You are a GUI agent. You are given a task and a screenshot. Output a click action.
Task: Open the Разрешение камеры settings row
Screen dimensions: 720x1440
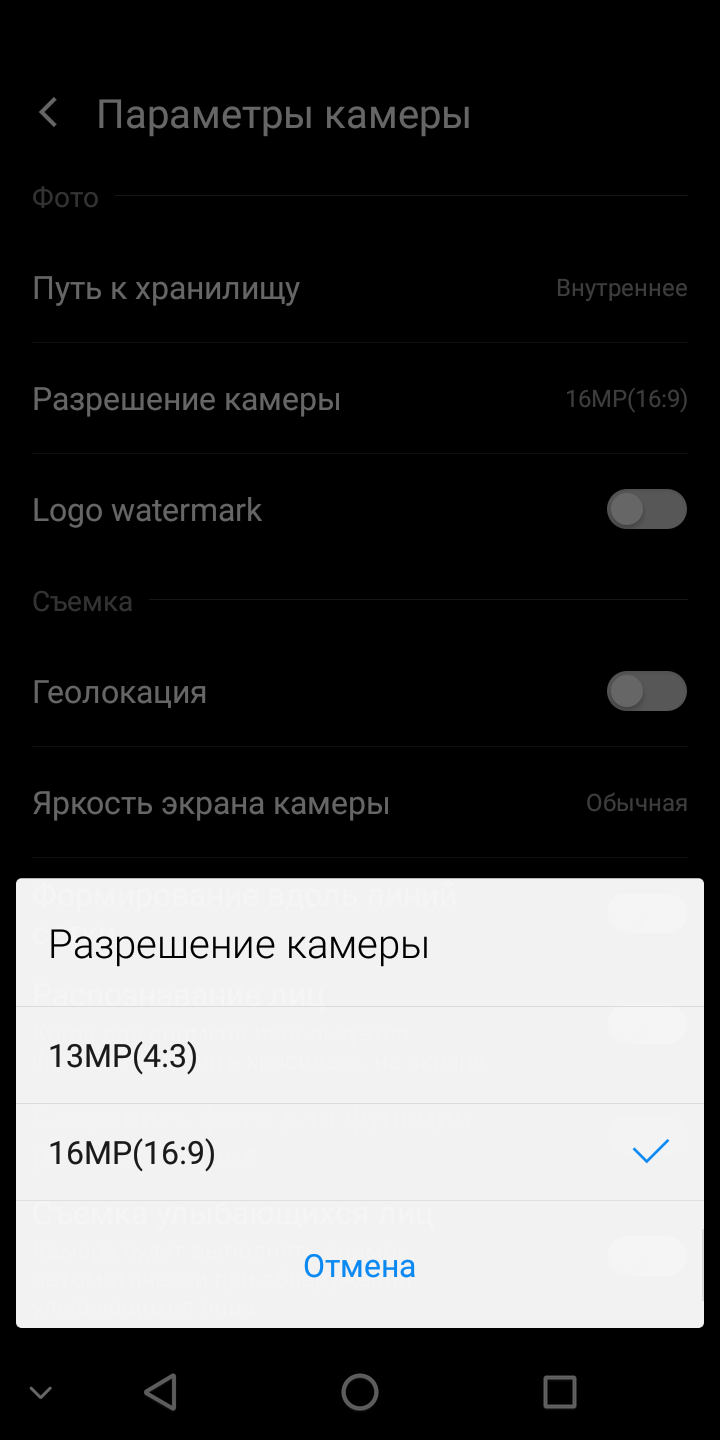point(360,400)
